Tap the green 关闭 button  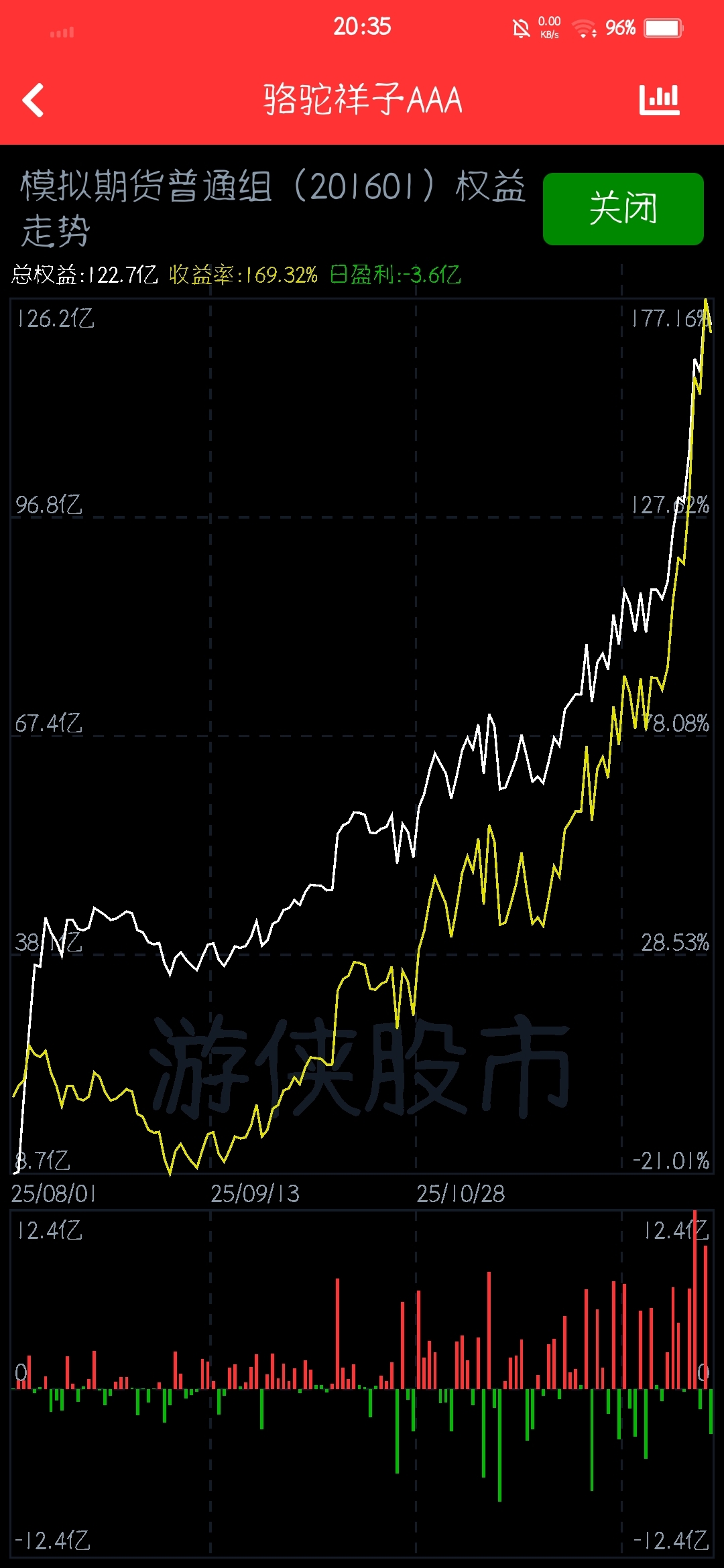click(623, 208)
